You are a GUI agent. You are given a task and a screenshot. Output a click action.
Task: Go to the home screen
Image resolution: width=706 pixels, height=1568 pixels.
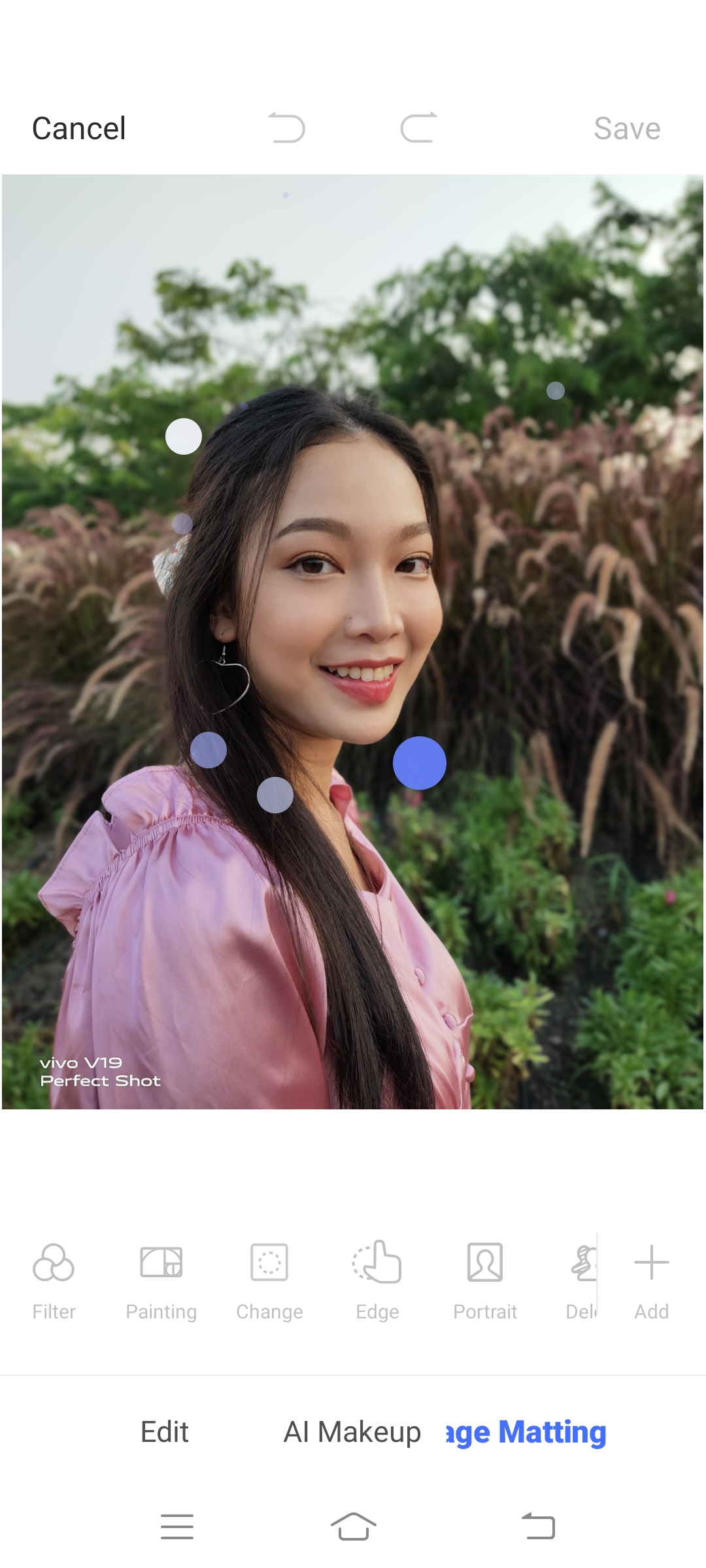point(353,1527)
